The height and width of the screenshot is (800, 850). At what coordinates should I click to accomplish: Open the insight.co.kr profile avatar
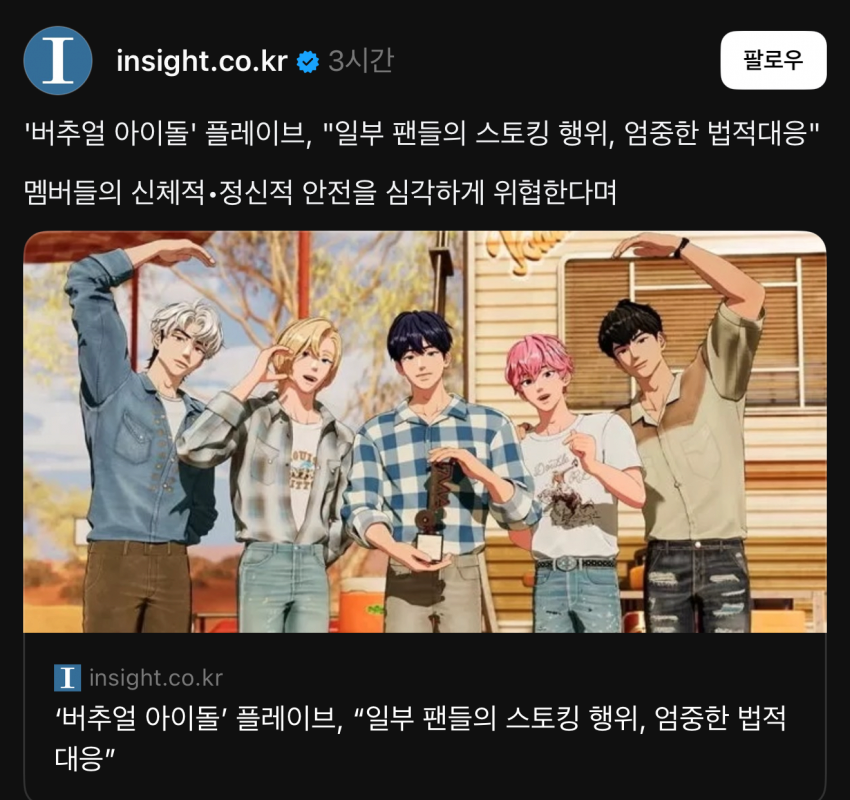58,61
